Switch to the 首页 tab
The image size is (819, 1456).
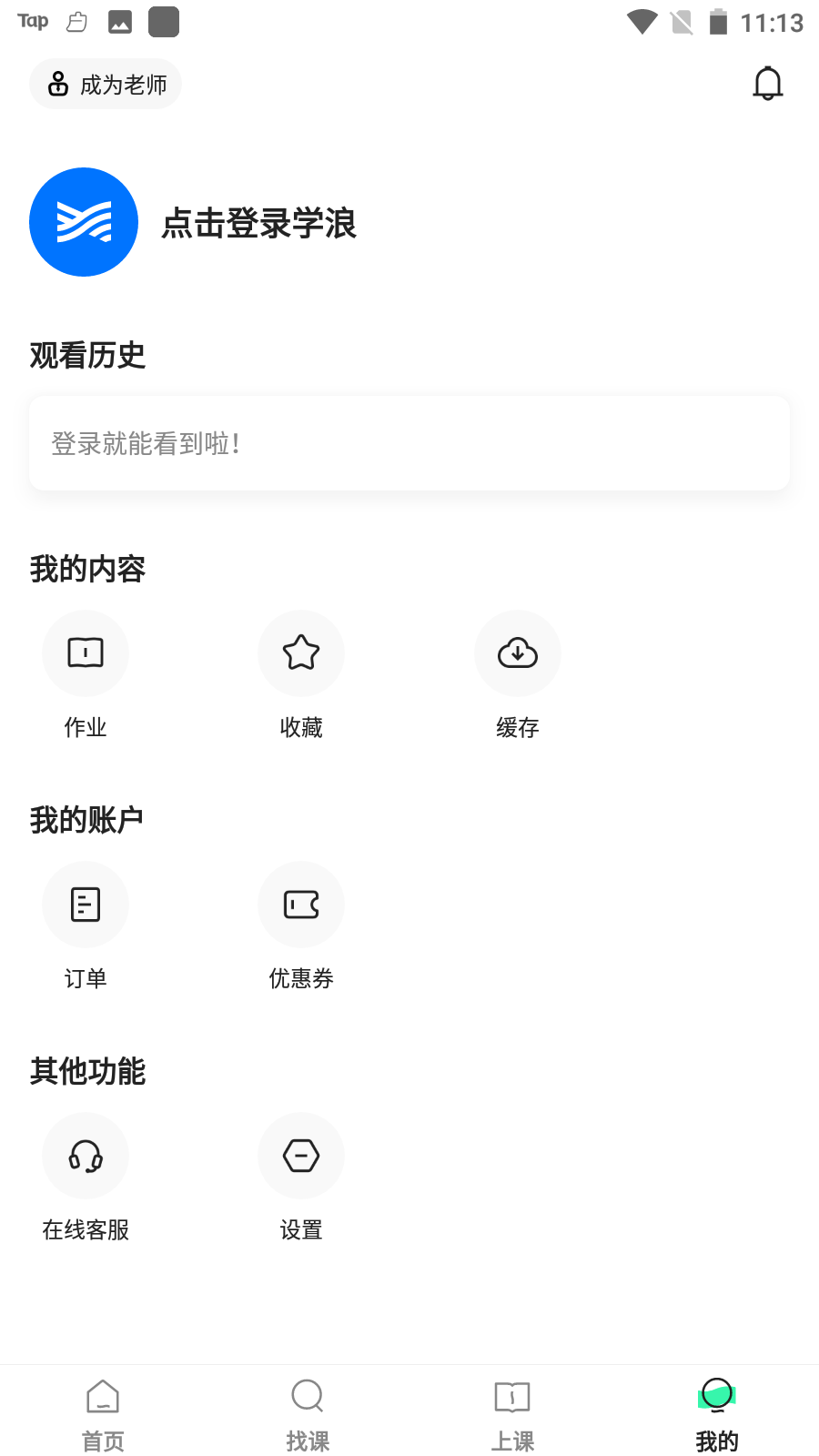point(103,1415)
